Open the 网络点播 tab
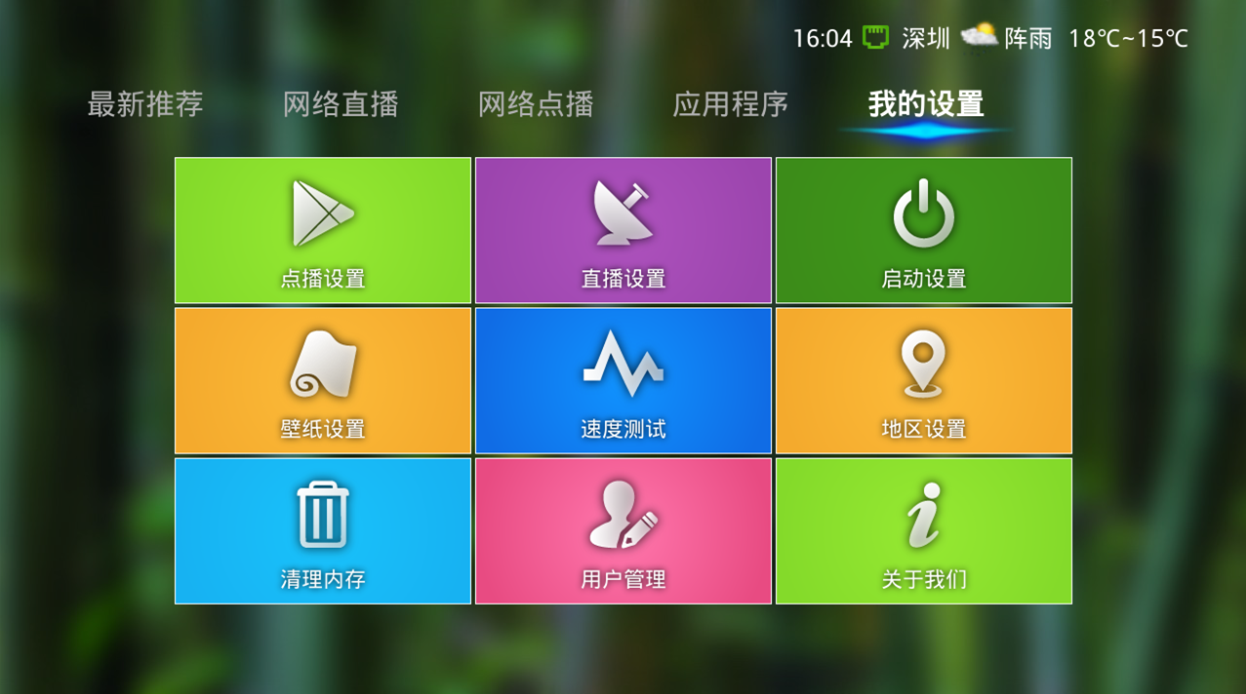 pyautogui.click(x=535, y=104)
